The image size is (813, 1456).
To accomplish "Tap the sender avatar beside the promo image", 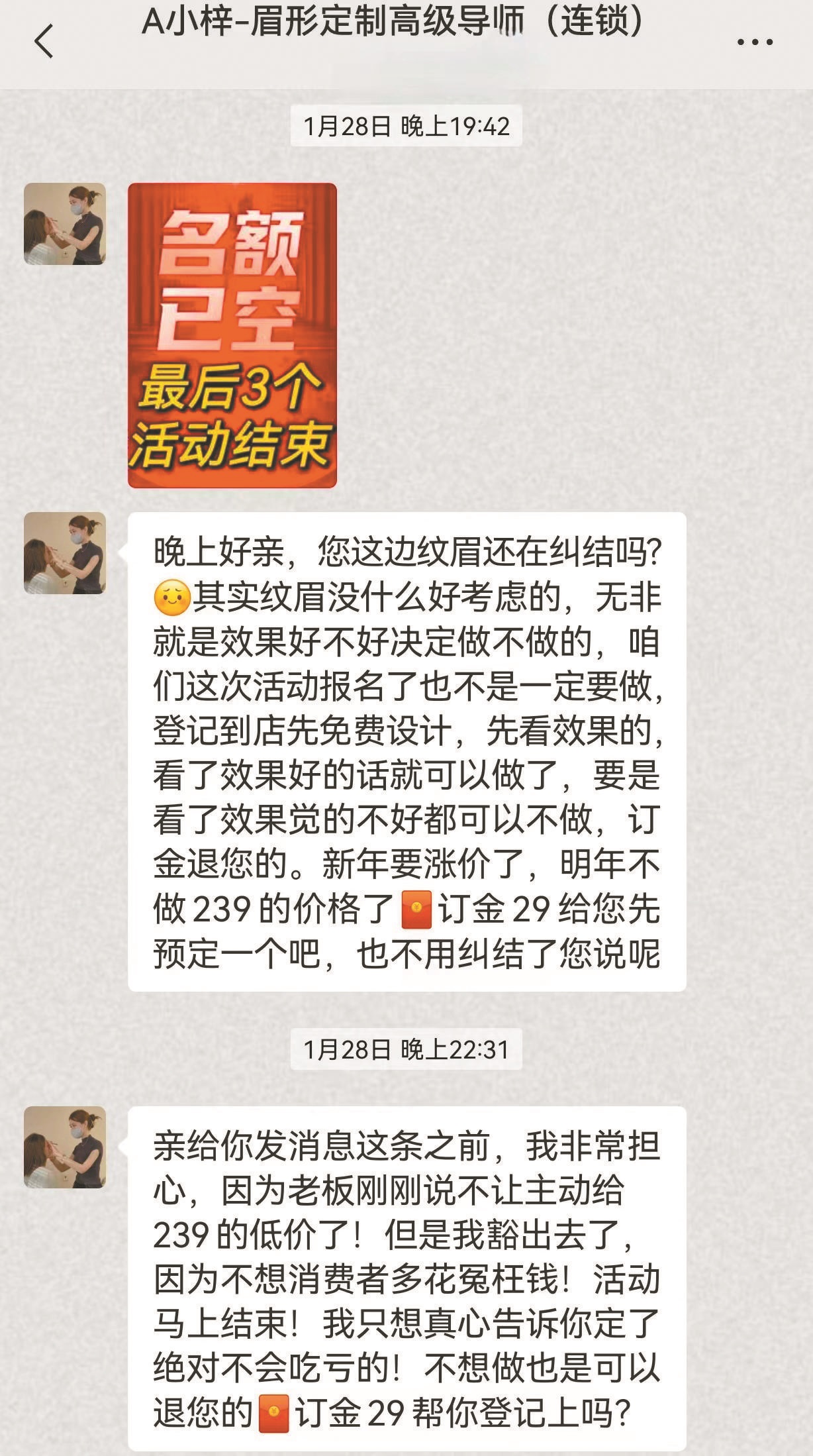I will 65,224.
